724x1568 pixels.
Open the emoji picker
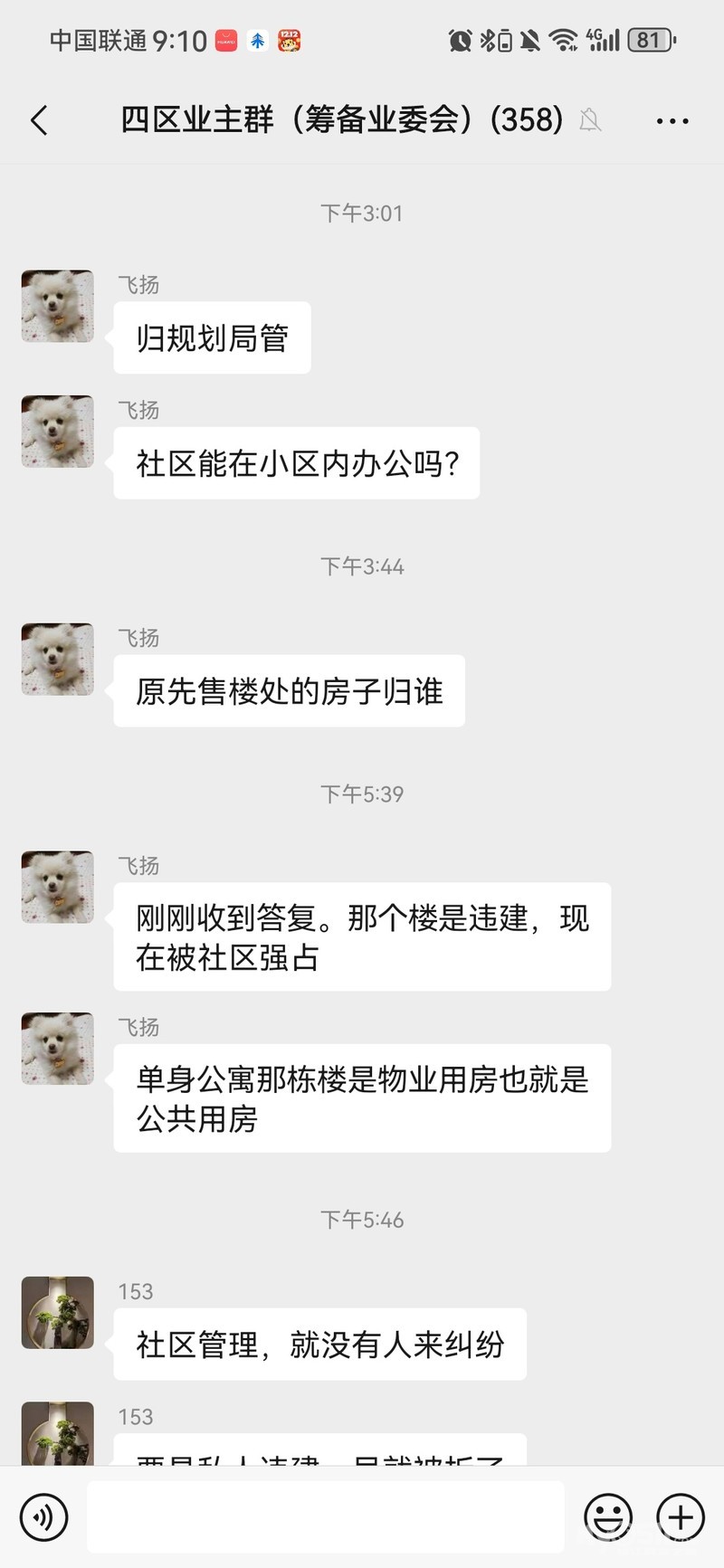tap(607, 1516)
